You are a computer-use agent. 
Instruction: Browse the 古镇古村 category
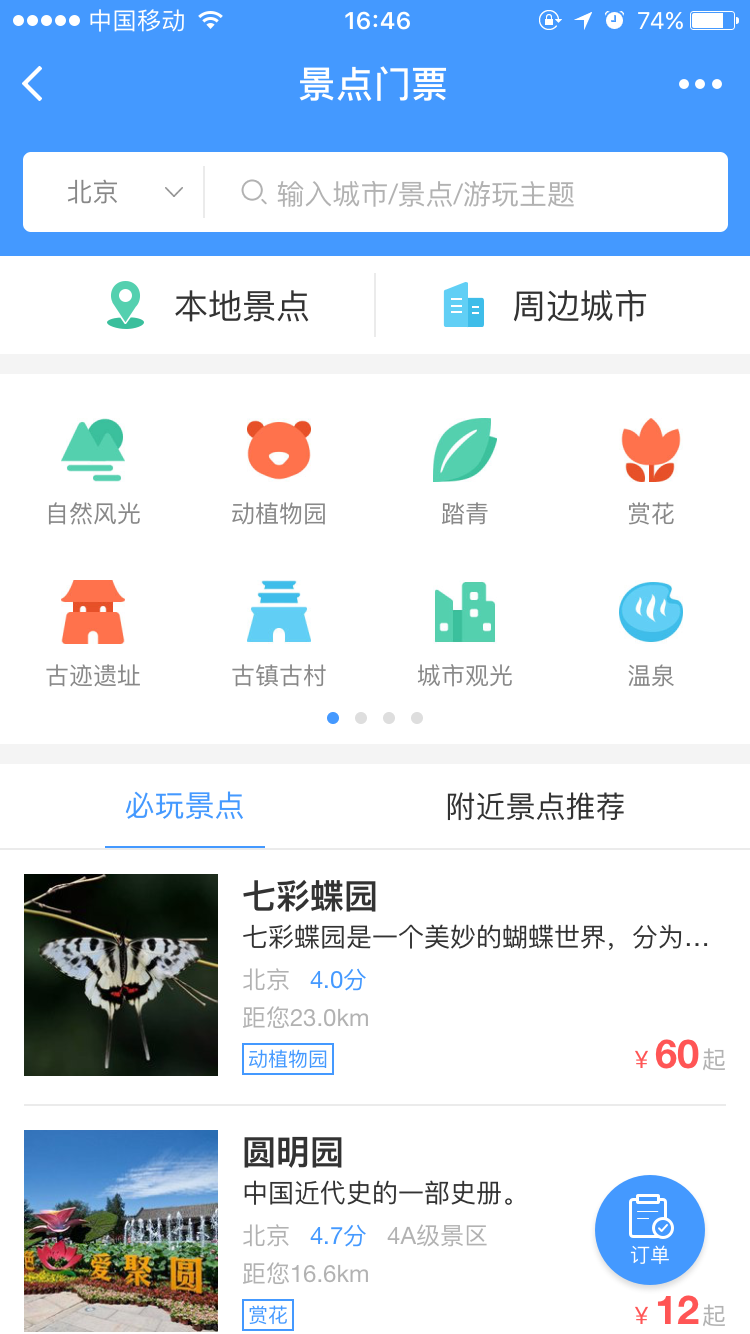pyautogui.click(x=279, y=632)
